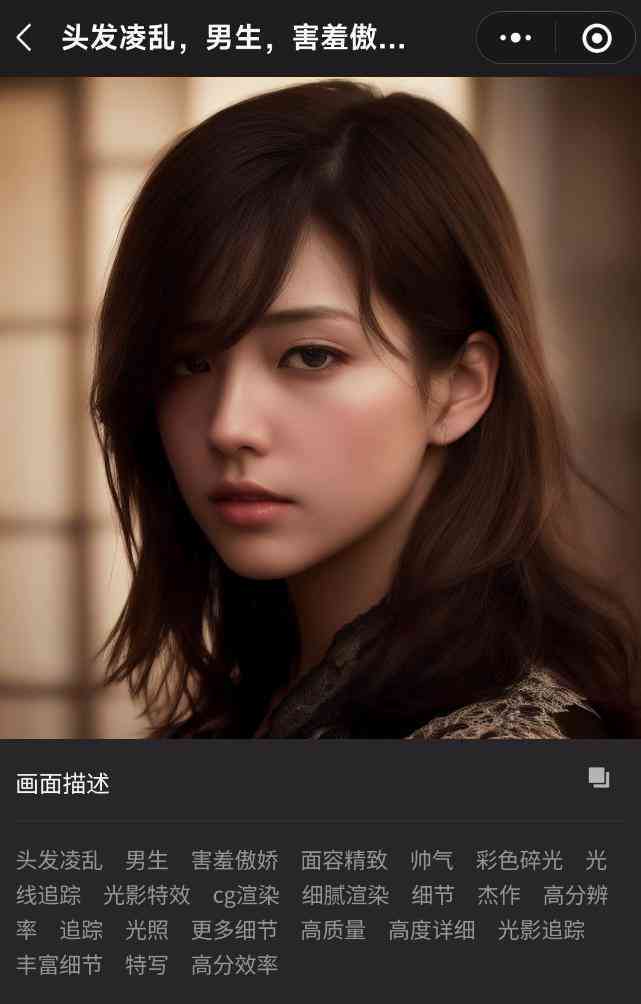Open the generated portrait image in full view

click(x=320, y=408)
